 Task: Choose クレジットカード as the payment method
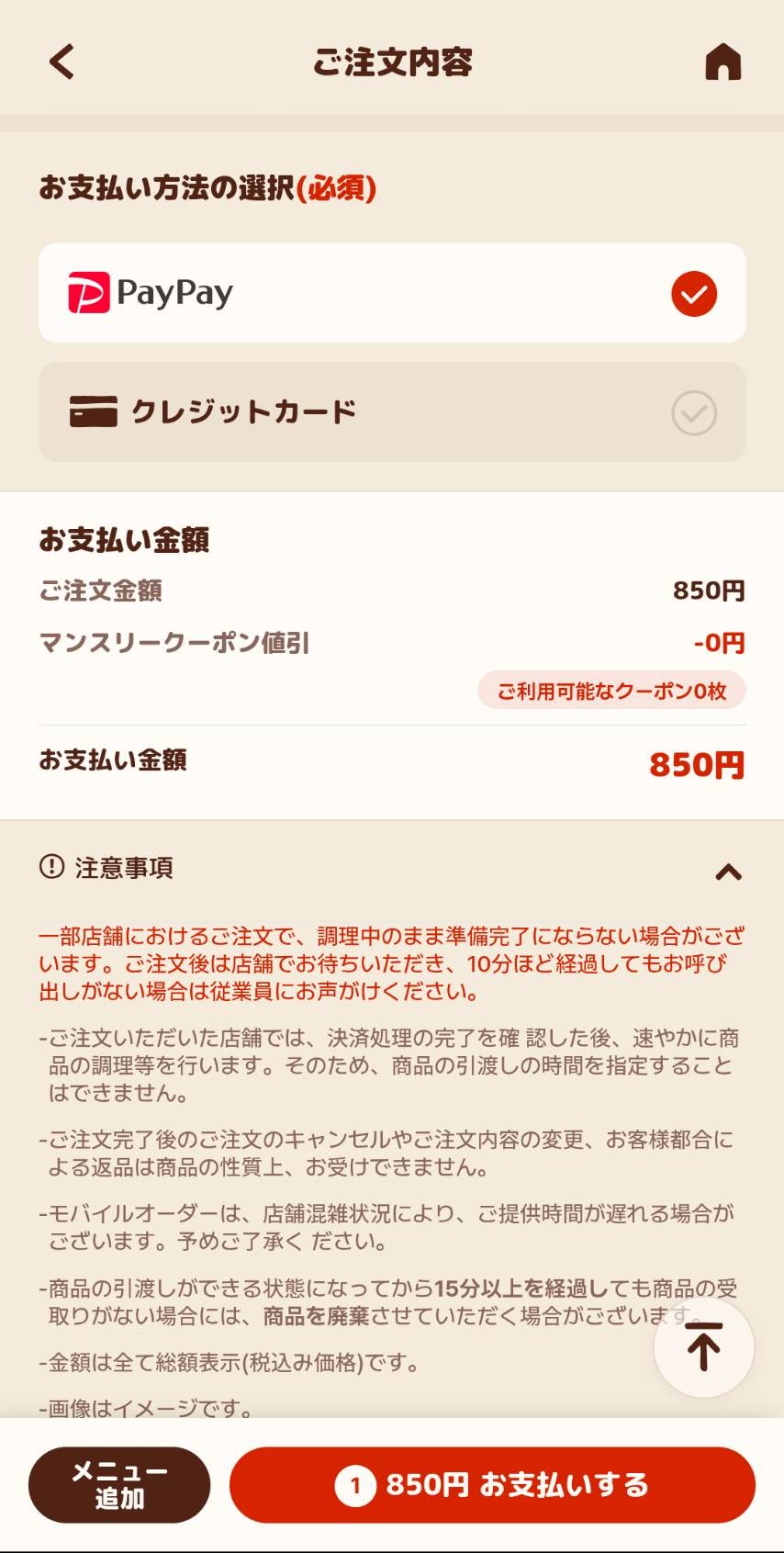pos(392,411)
